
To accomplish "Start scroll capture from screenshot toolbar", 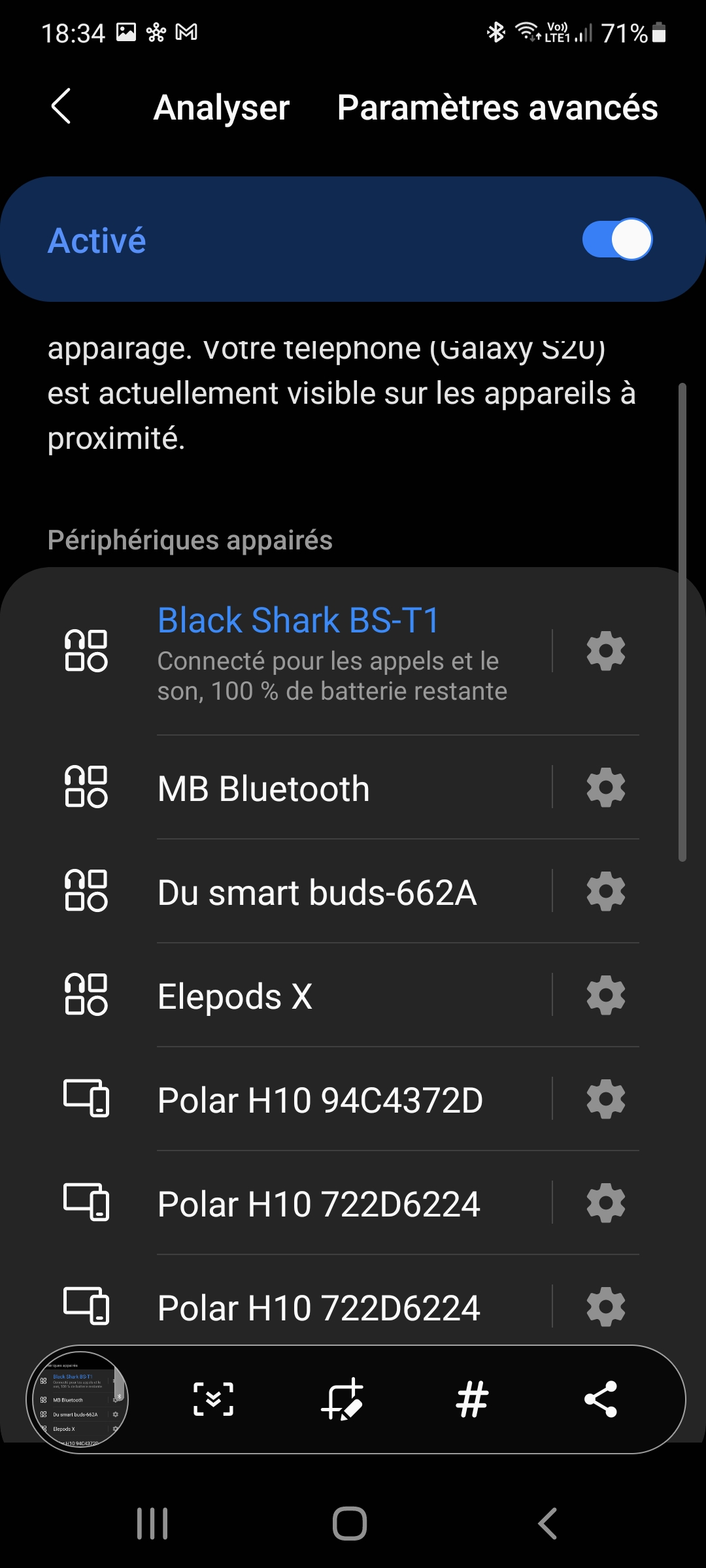I will (213, 1399).
